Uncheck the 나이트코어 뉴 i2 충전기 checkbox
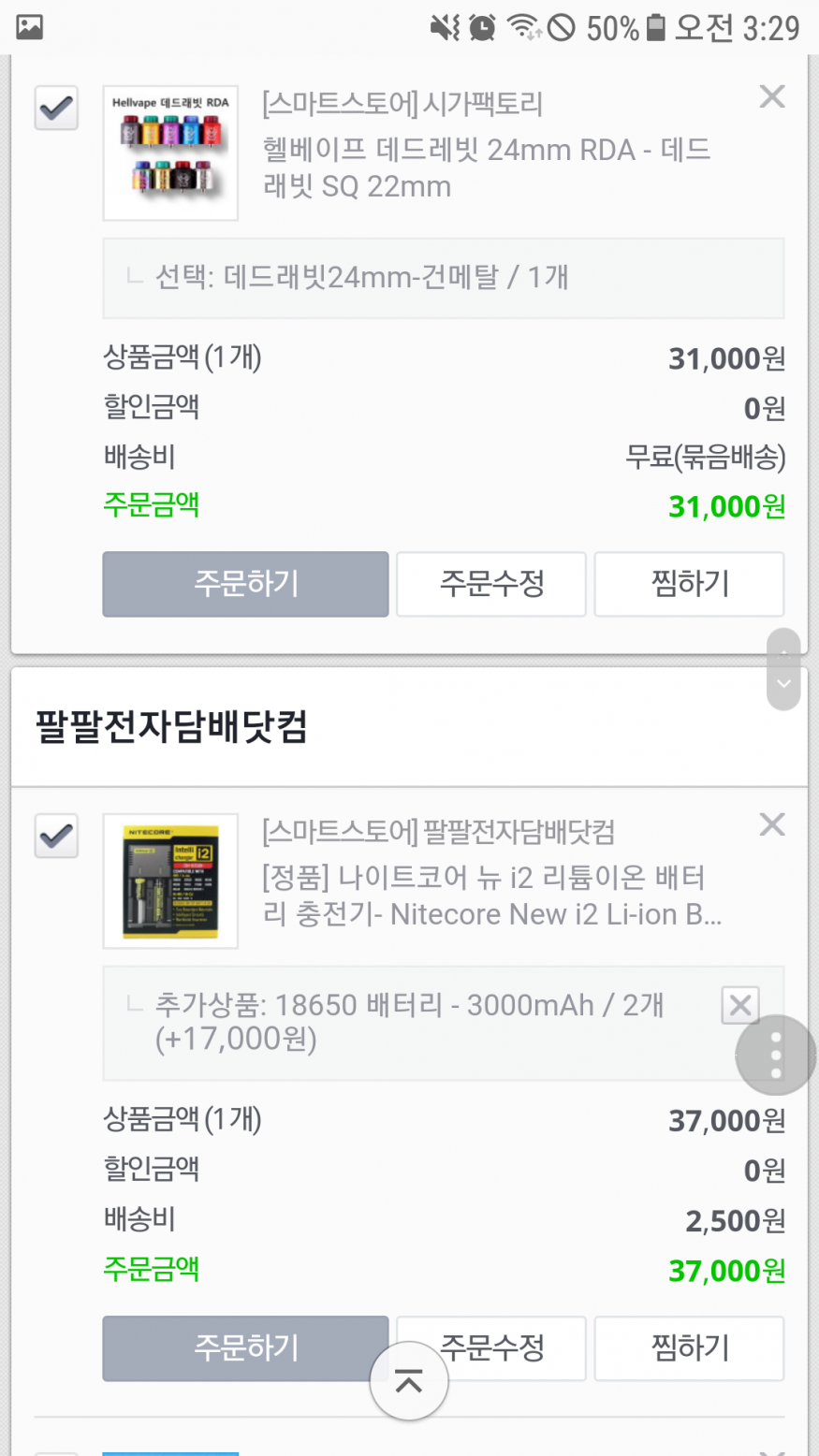The width and height of the screenshot is (819, 1456). click(x=56, y=836)
